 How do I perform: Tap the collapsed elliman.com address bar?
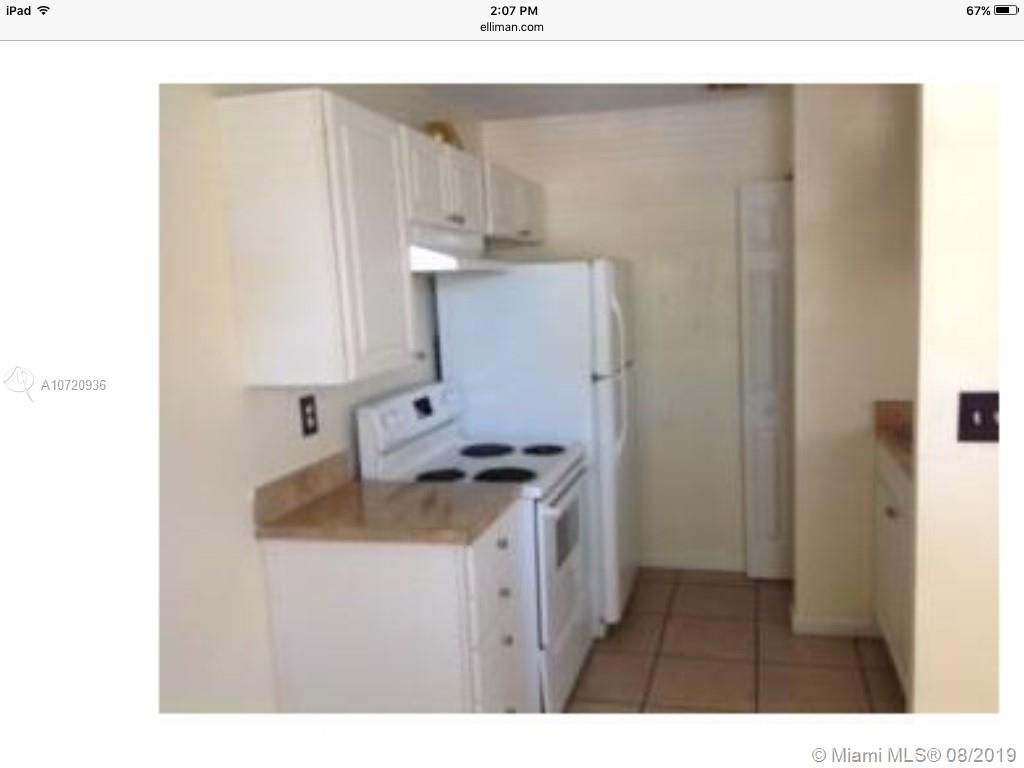pyautogui.click(x=511, y=27)
